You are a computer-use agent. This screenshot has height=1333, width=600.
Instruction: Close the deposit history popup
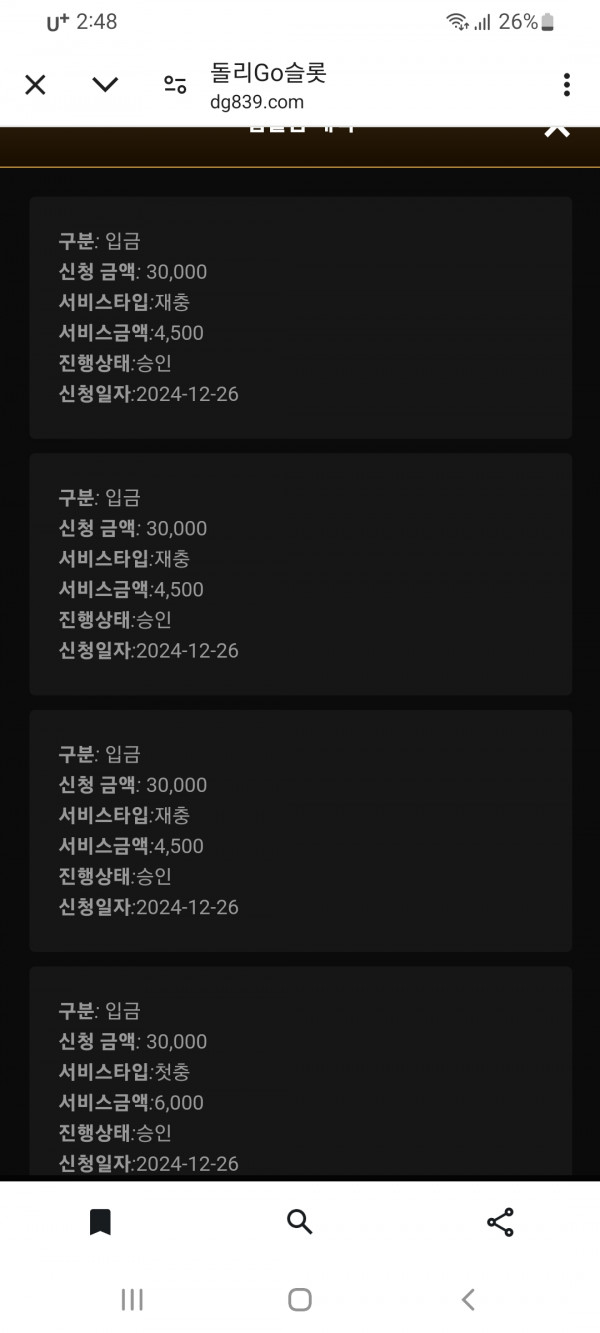point(557,129)
